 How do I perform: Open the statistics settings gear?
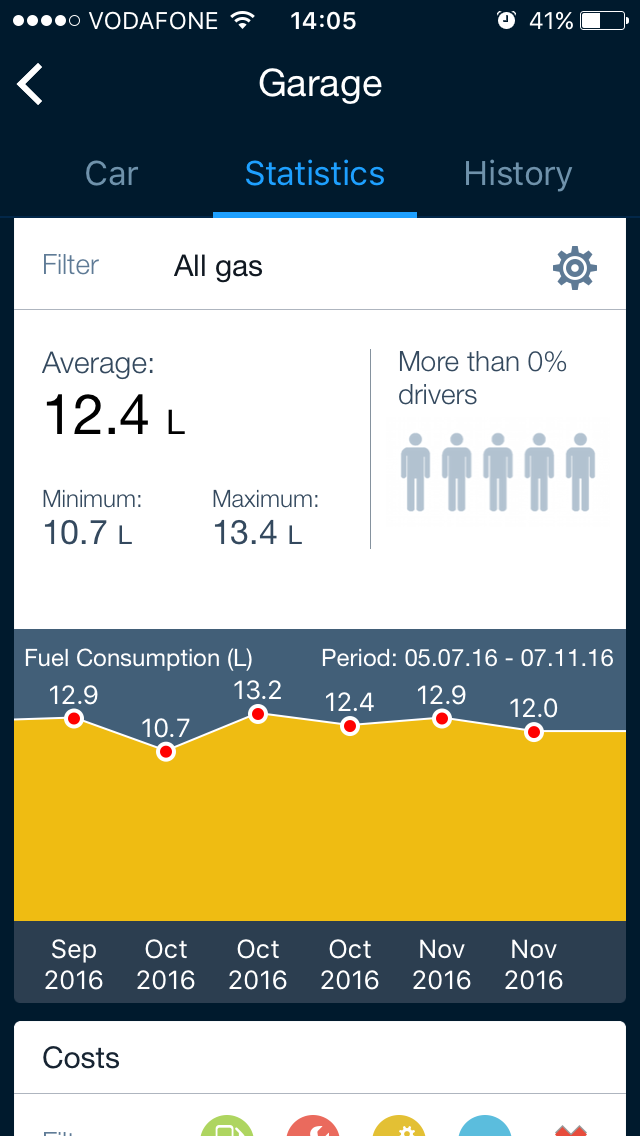pos(575,268)
